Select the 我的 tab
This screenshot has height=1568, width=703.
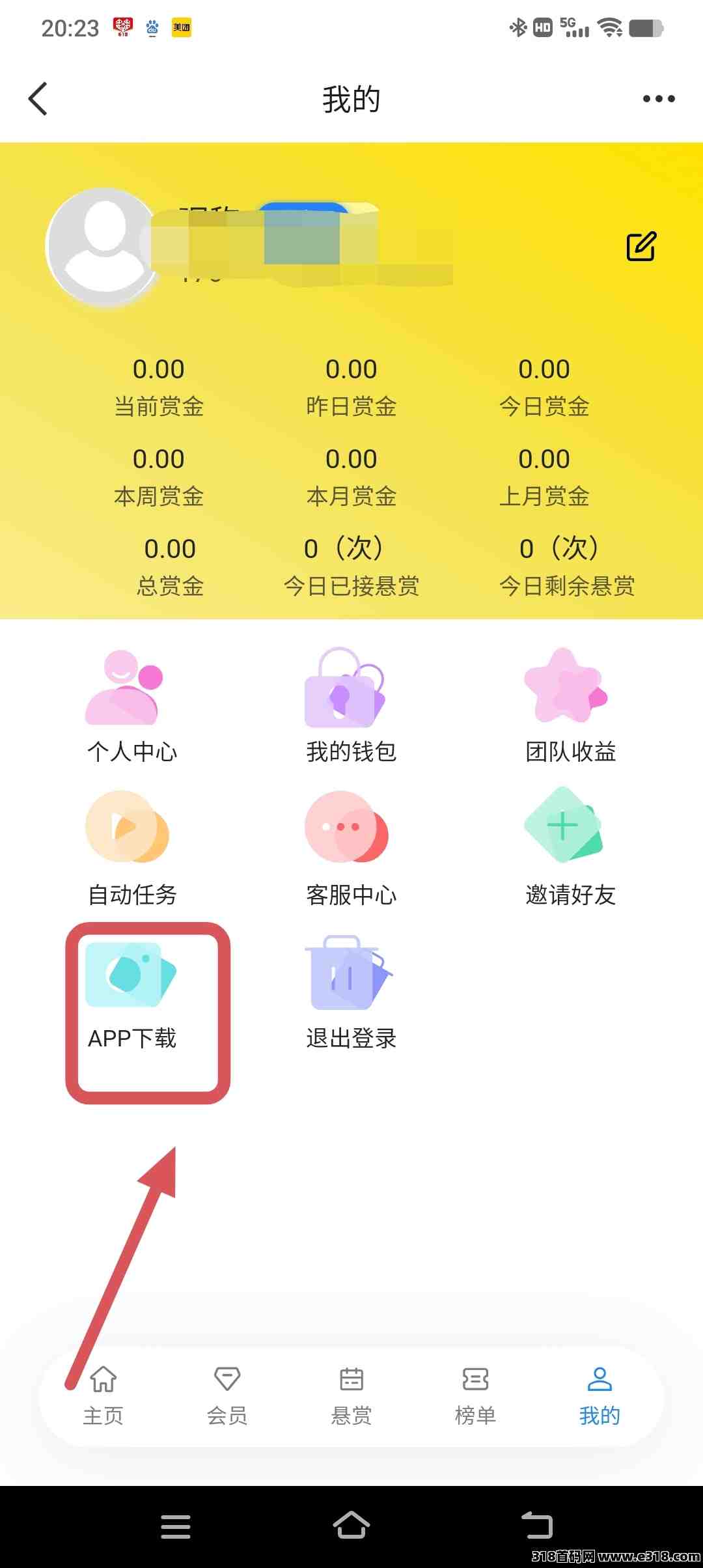(600, 1396)
